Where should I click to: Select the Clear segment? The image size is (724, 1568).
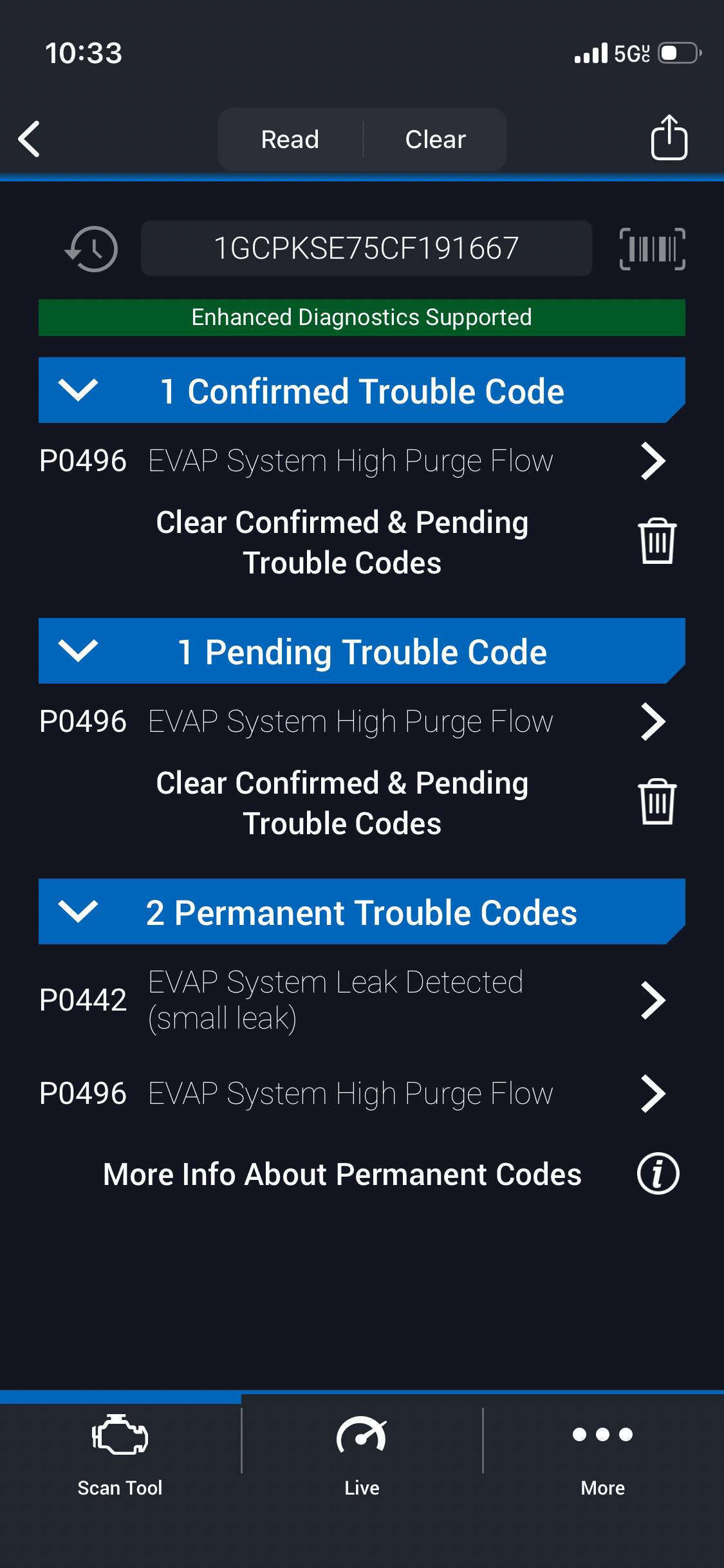coord(435,139)
